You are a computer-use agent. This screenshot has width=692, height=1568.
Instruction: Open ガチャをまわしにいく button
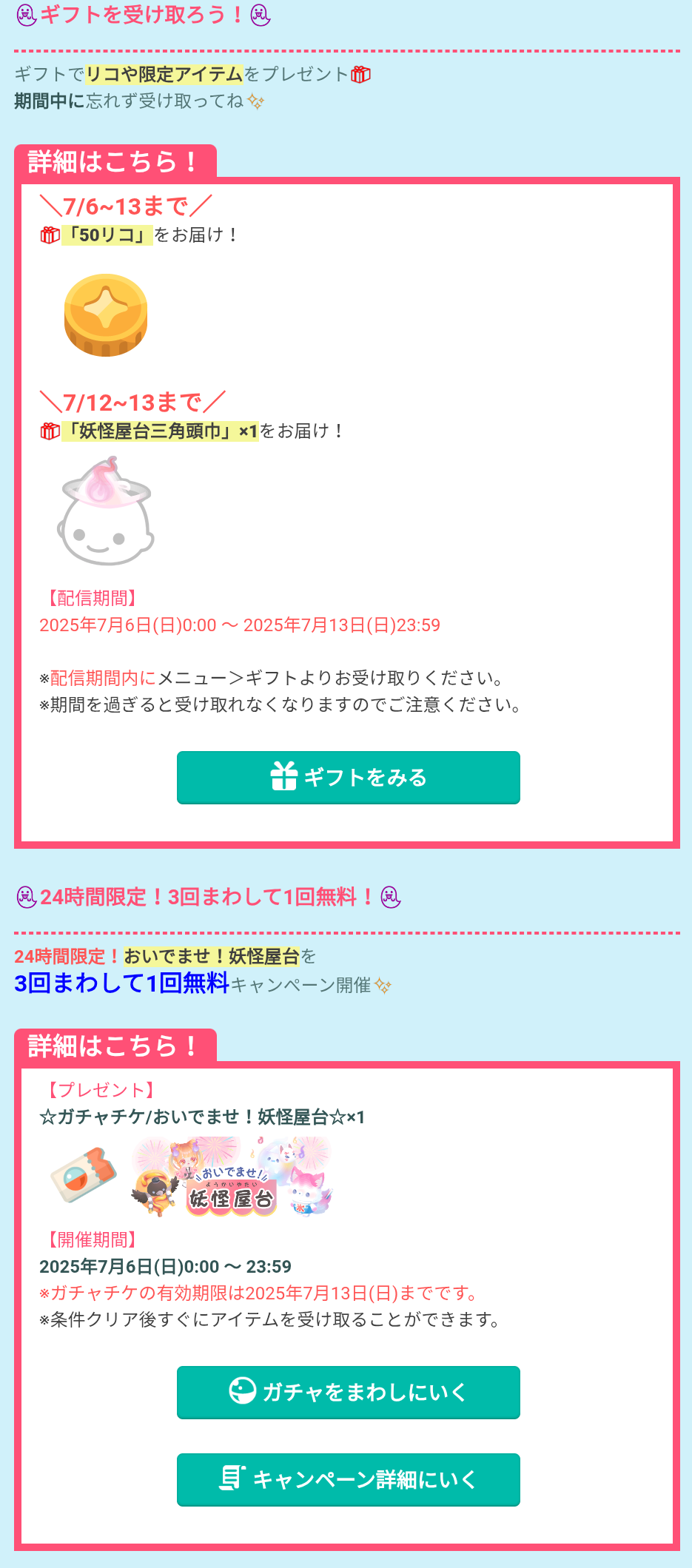point(348,1392)
